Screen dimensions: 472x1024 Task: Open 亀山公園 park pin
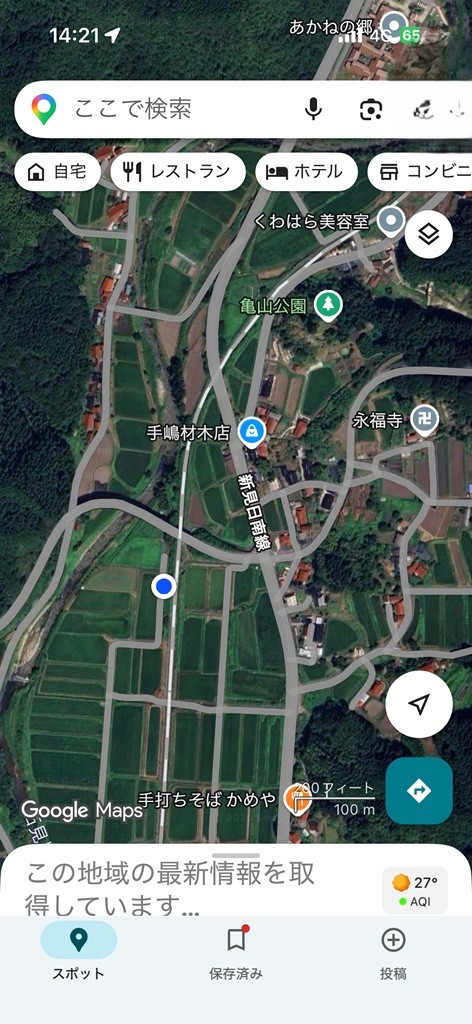(x=328, y=306)
